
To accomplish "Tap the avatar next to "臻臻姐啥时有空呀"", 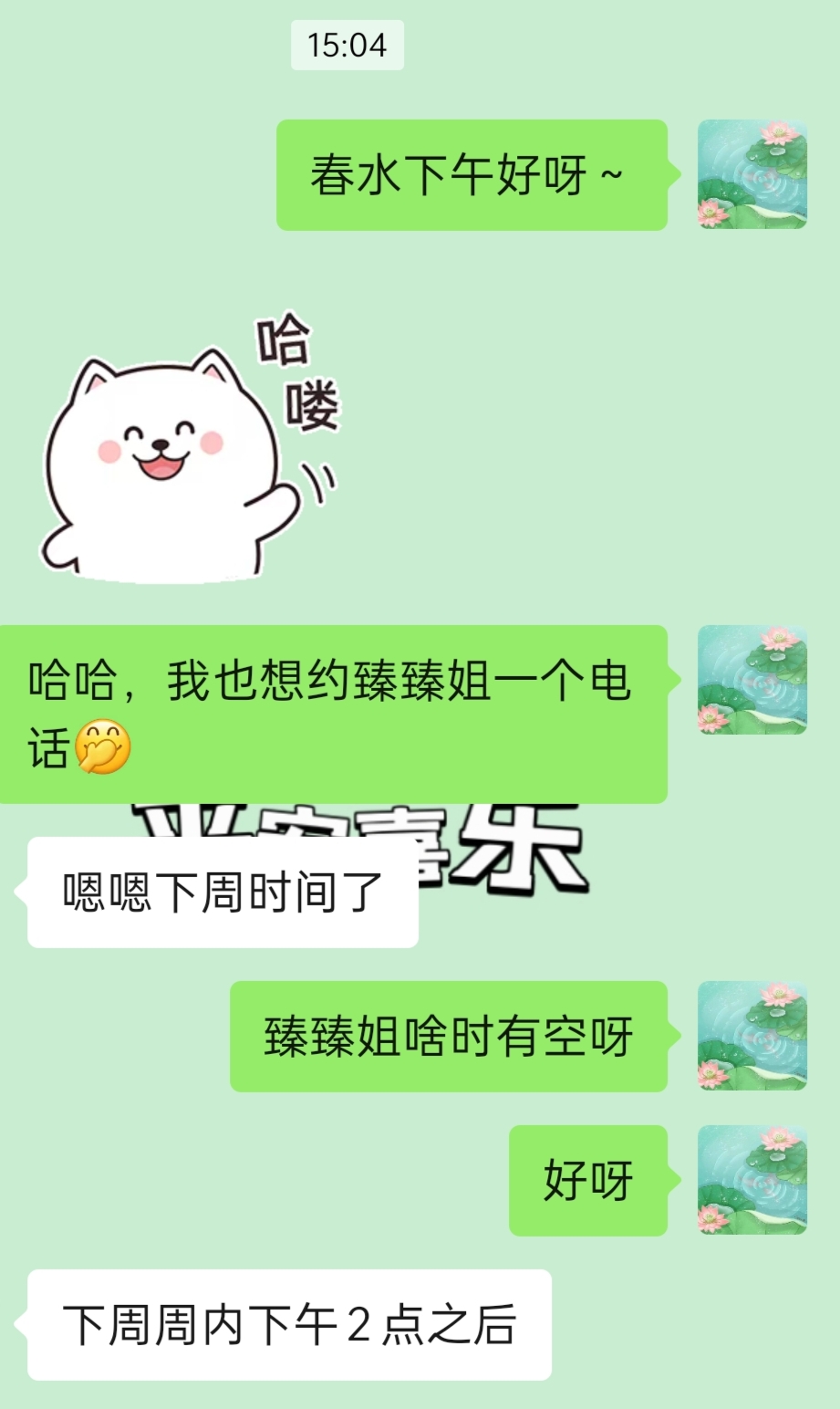I will coord(752,1036).
